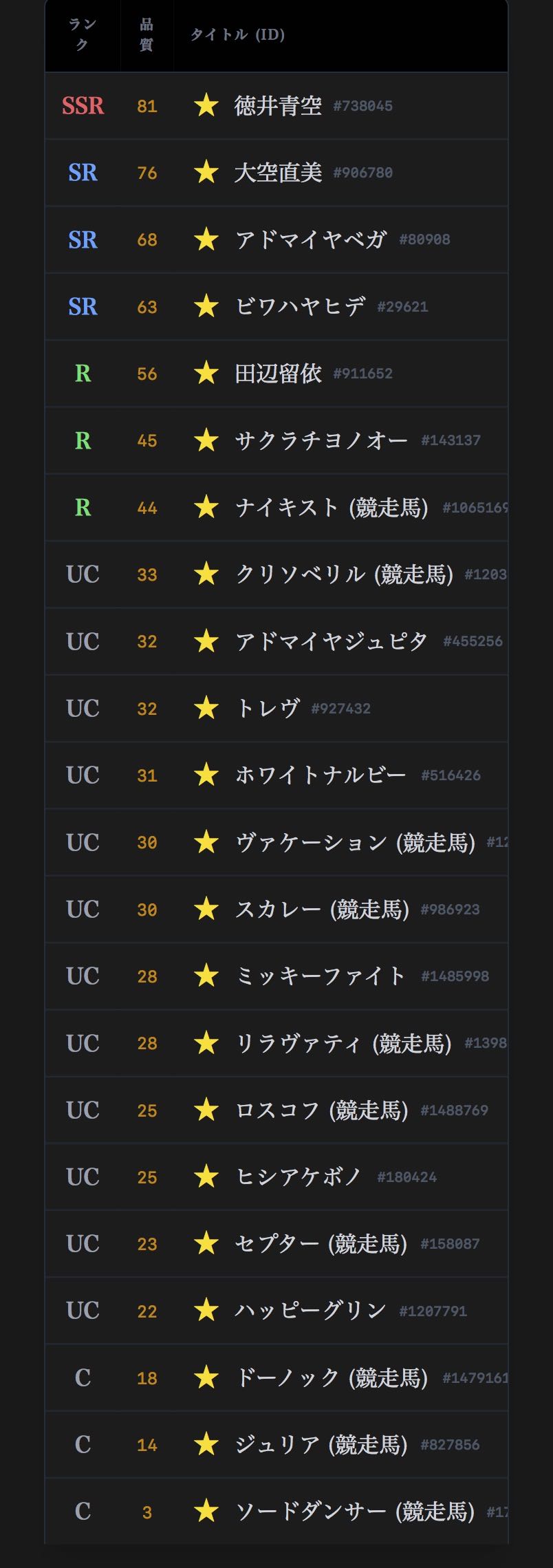This screenshot has width=553, height=1568.
Task: Toggle the star next to 大空直美
Action: (x=206, y=173)
